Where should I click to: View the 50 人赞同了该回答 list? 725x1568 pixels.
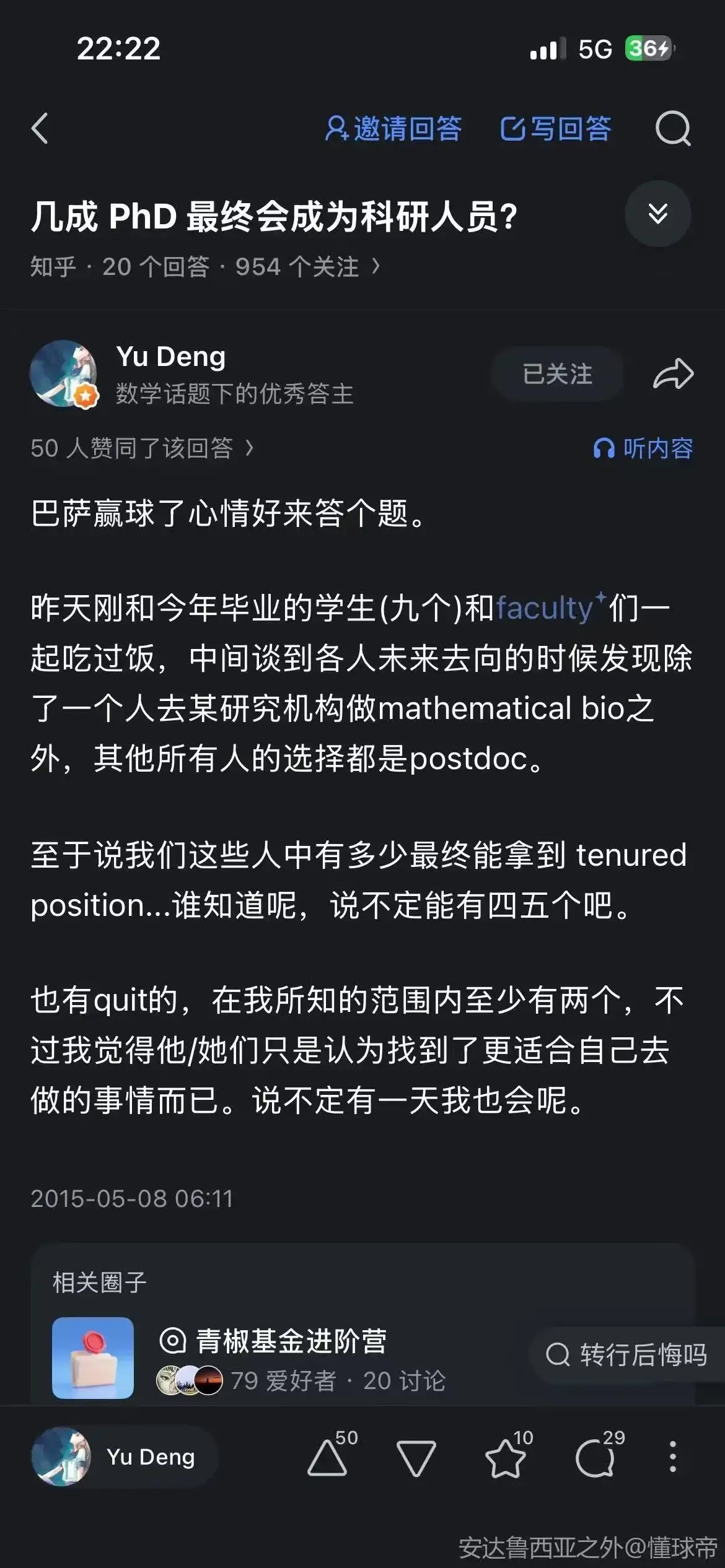143,448
